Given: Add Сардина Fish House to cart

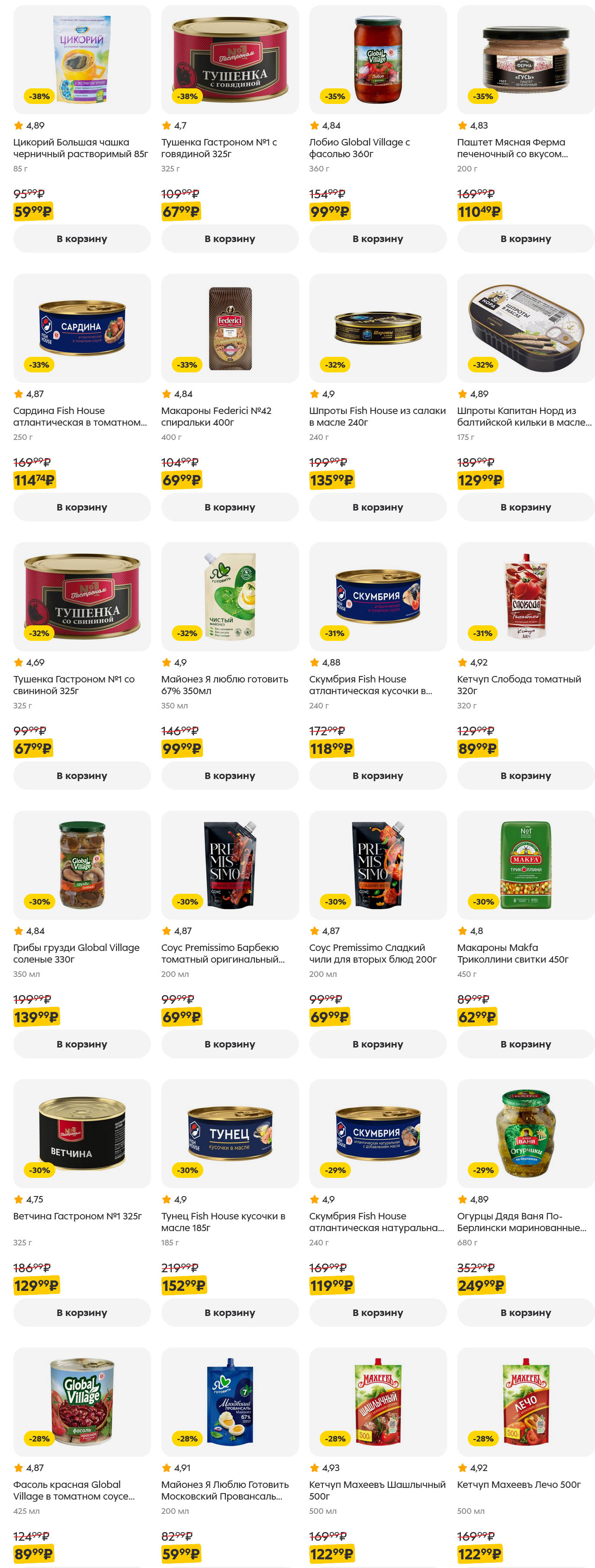Looking at the screenshot, I should click(x=81, y=507).
